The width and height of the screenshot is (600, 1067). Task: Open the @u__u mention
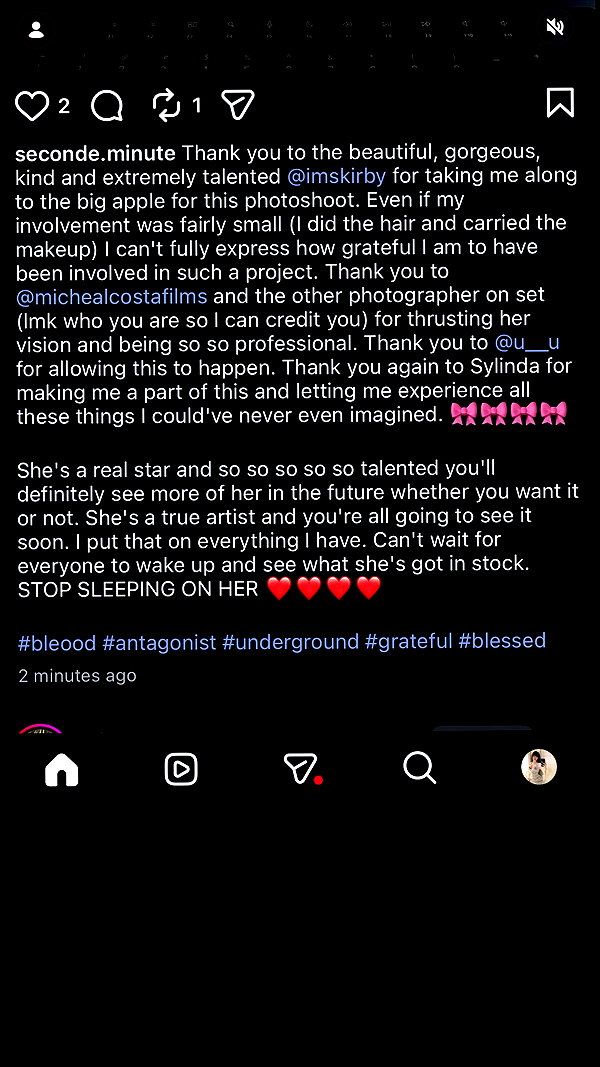coord(527,342)
